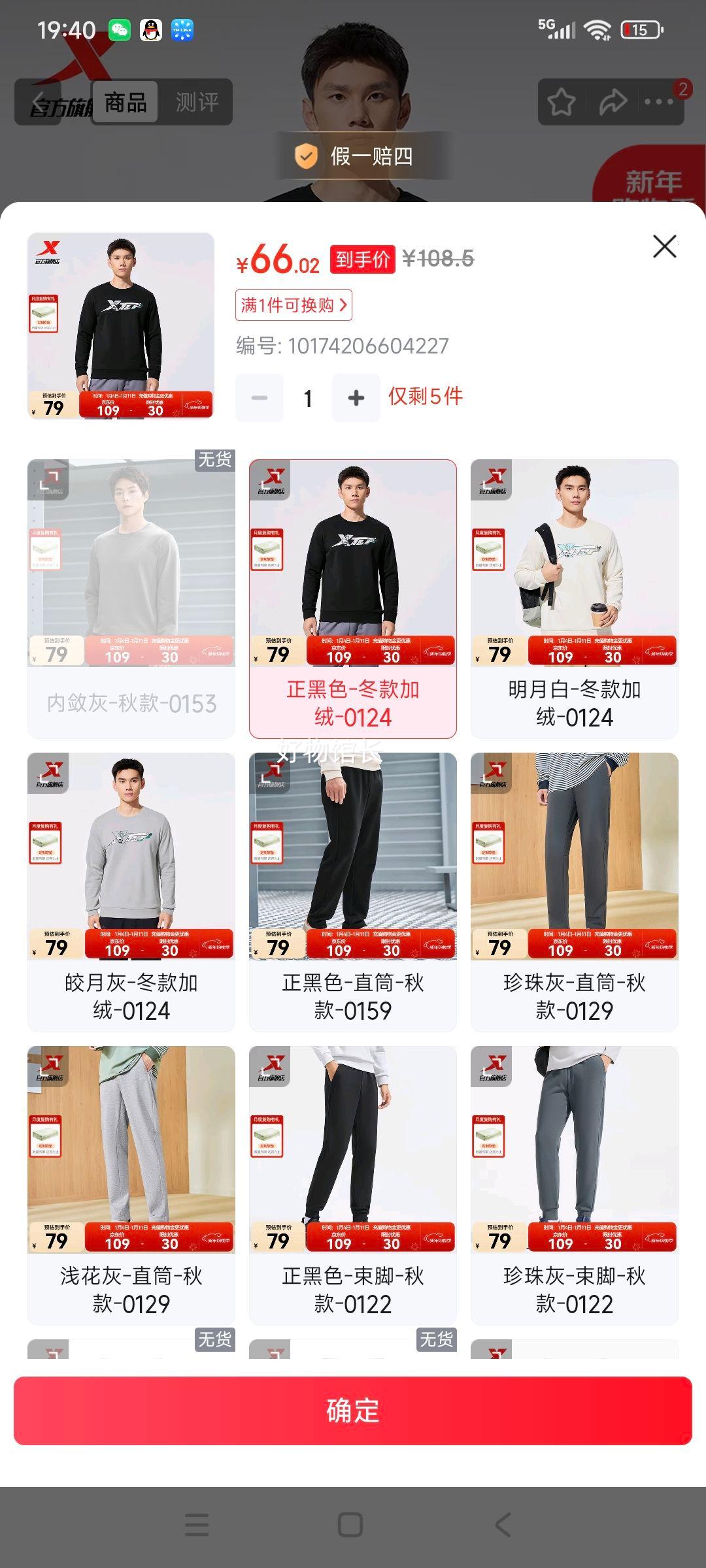706x1568 pixels.
Task: Expand the 满1件可换购 promotion details
Action: tap(294, 306)
